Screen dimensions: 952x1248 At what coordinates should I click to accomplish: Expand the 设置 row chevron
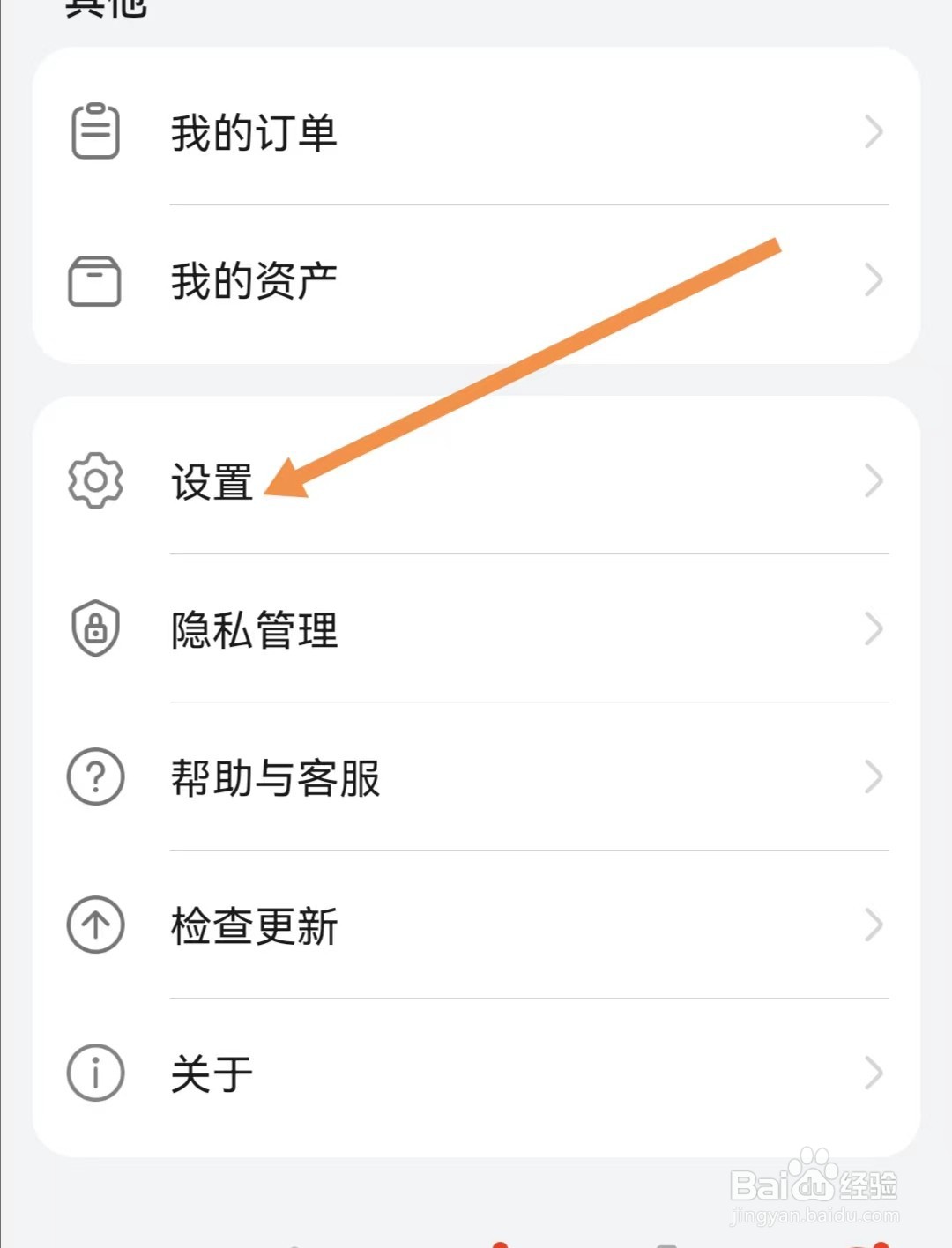coord(874,480)
